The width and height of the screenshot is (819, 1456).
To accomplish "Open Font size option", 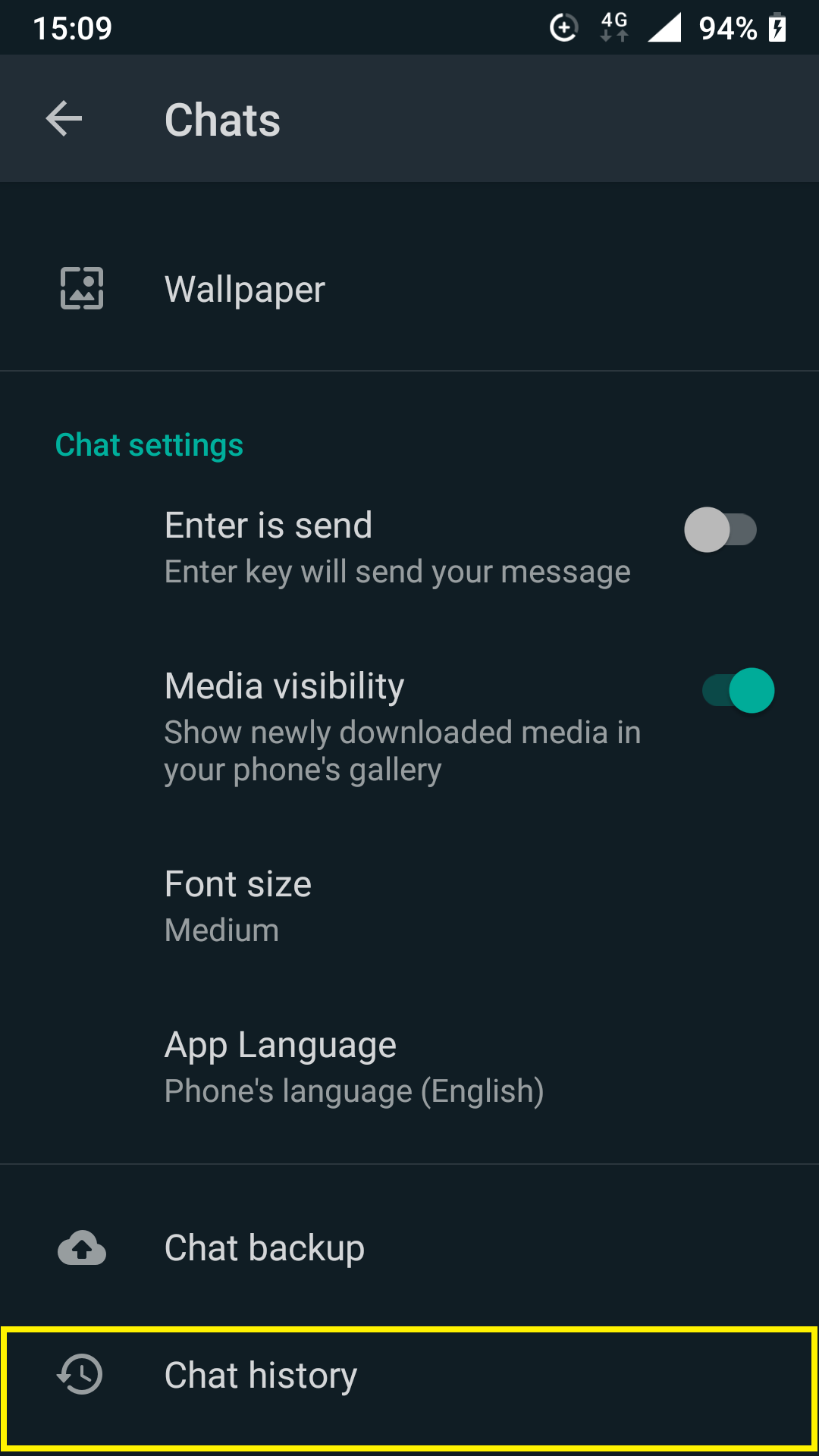I will click(x=409, y=906).
